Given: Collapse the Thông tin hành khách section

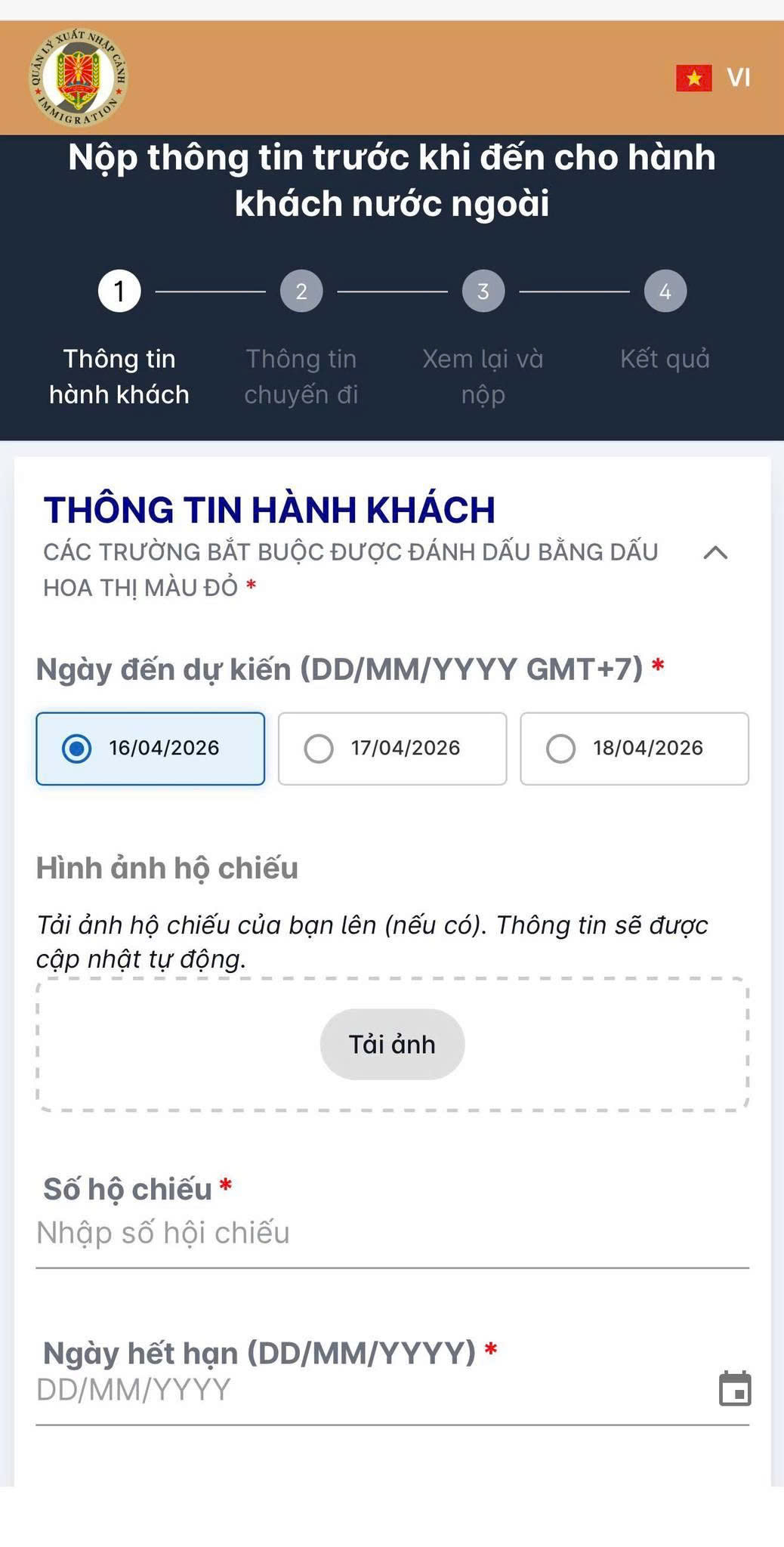Looking at the screenshot, I should click(715, 553).
